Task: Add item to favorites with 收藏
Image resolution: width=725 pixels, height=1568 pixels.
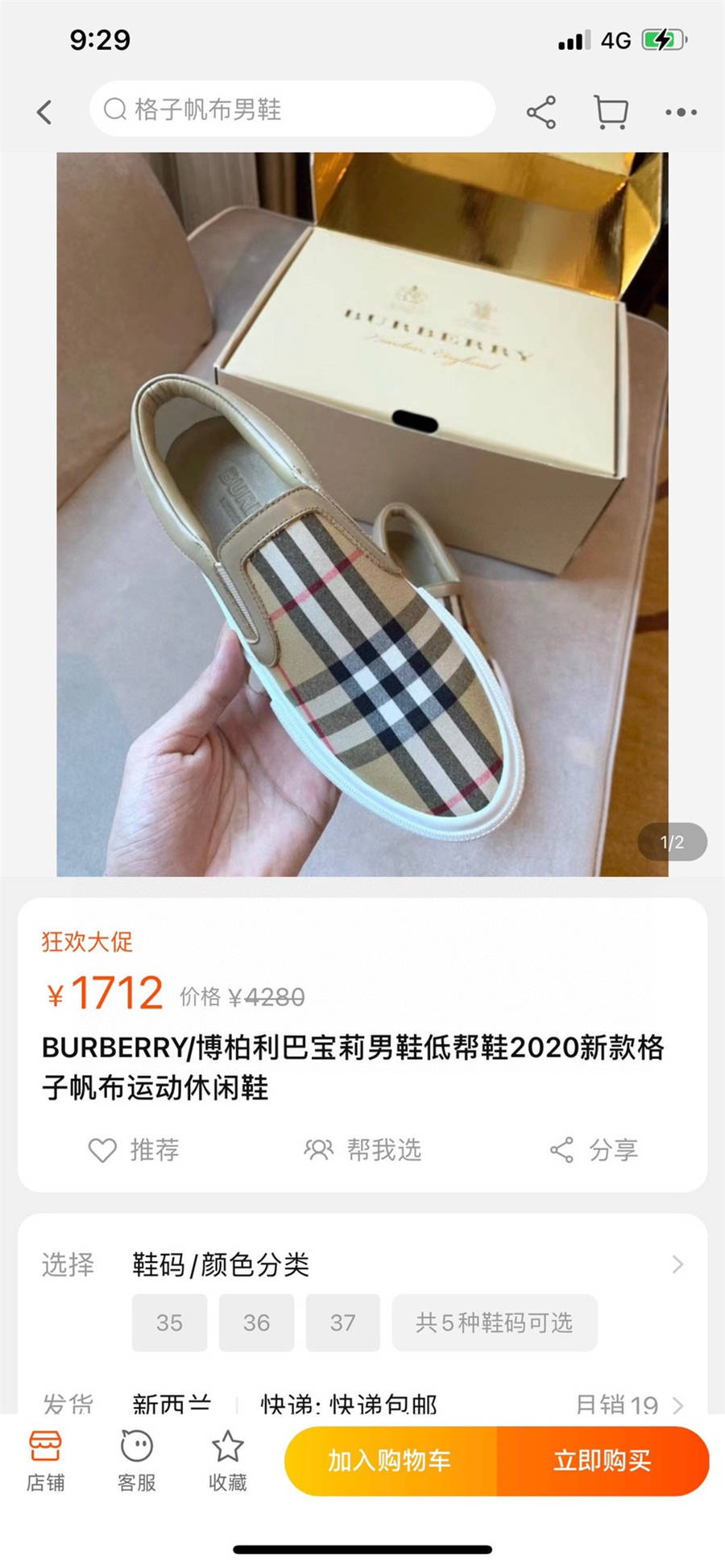Action: [x=227, y=1461]
